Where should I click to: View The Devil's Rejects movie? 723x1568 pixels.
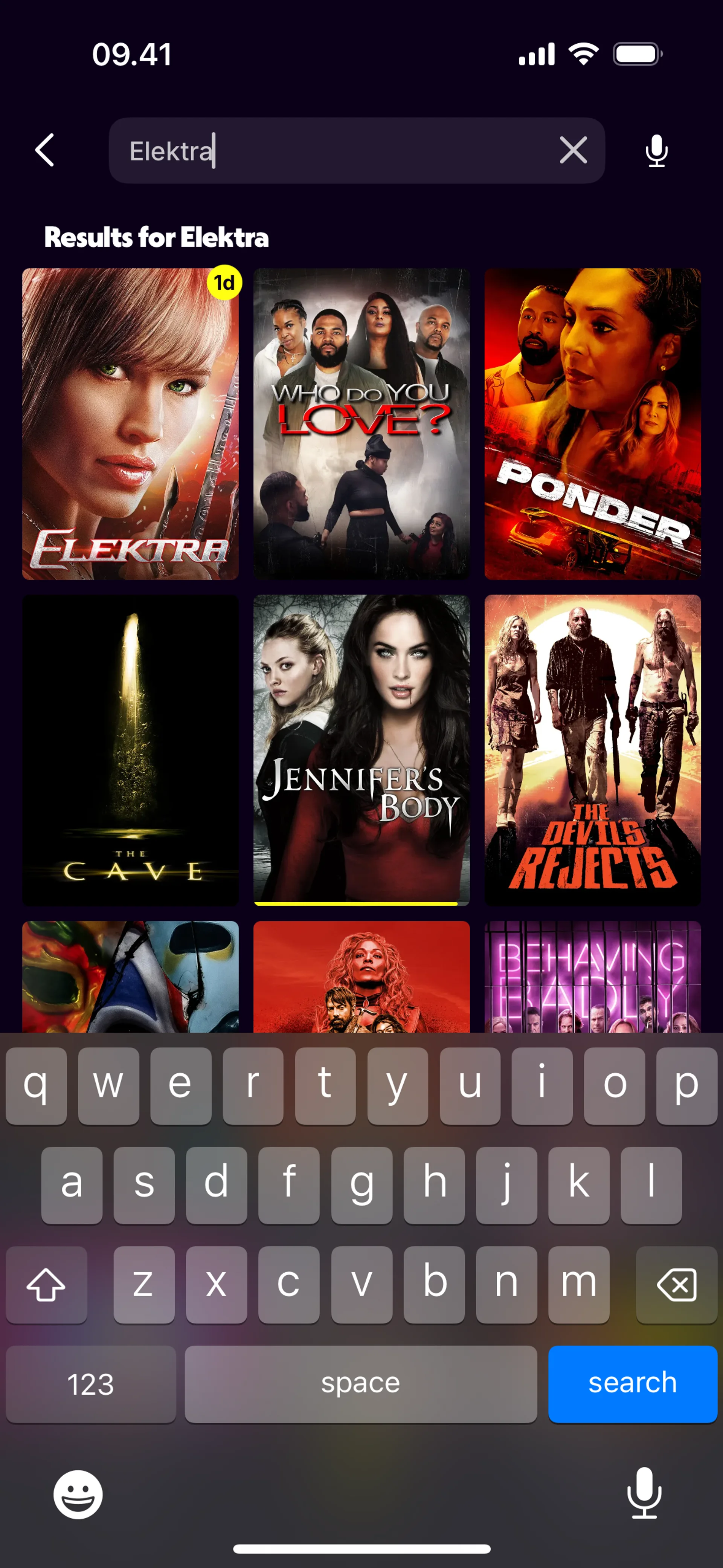click(x=592, y=750)
